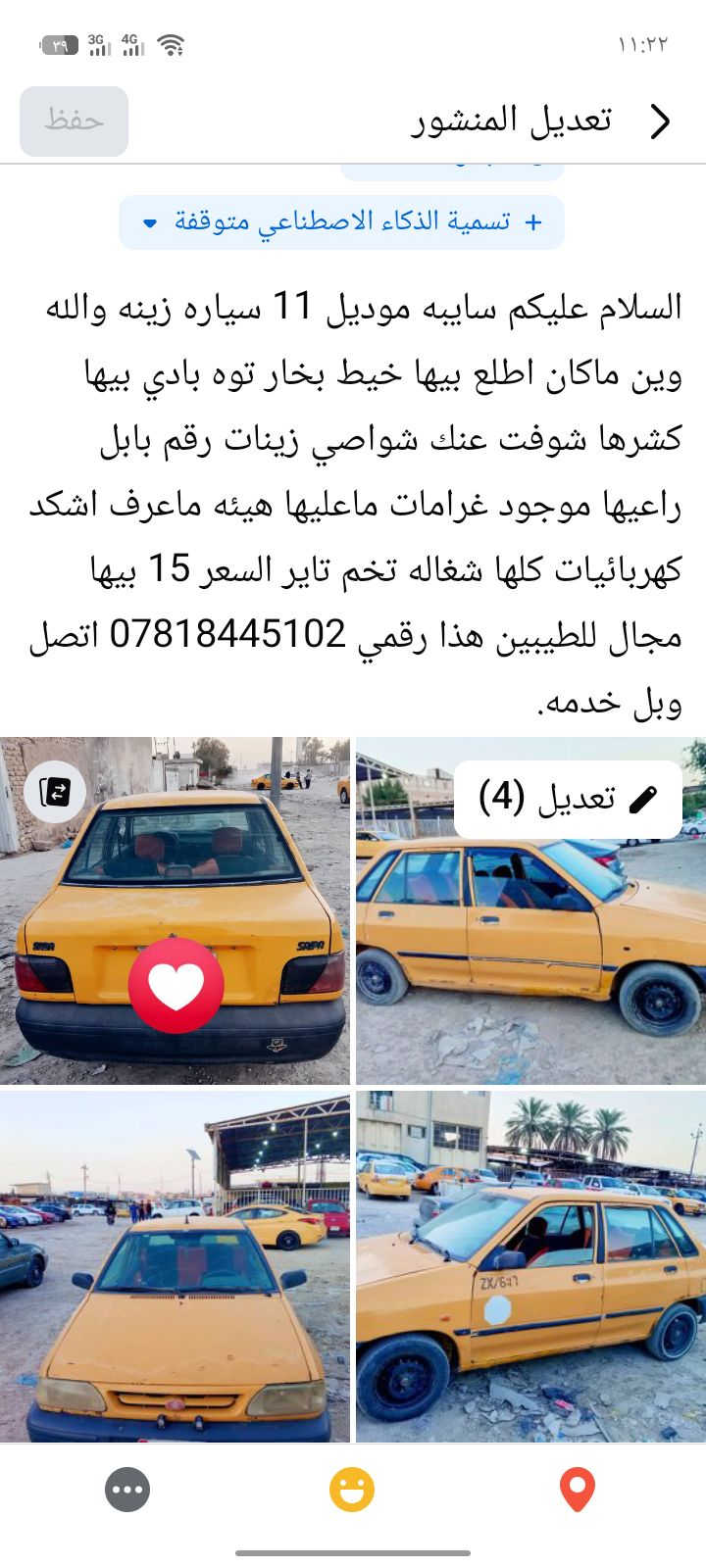Add a feeling with the yellow smiley icon

point(352,1491)
